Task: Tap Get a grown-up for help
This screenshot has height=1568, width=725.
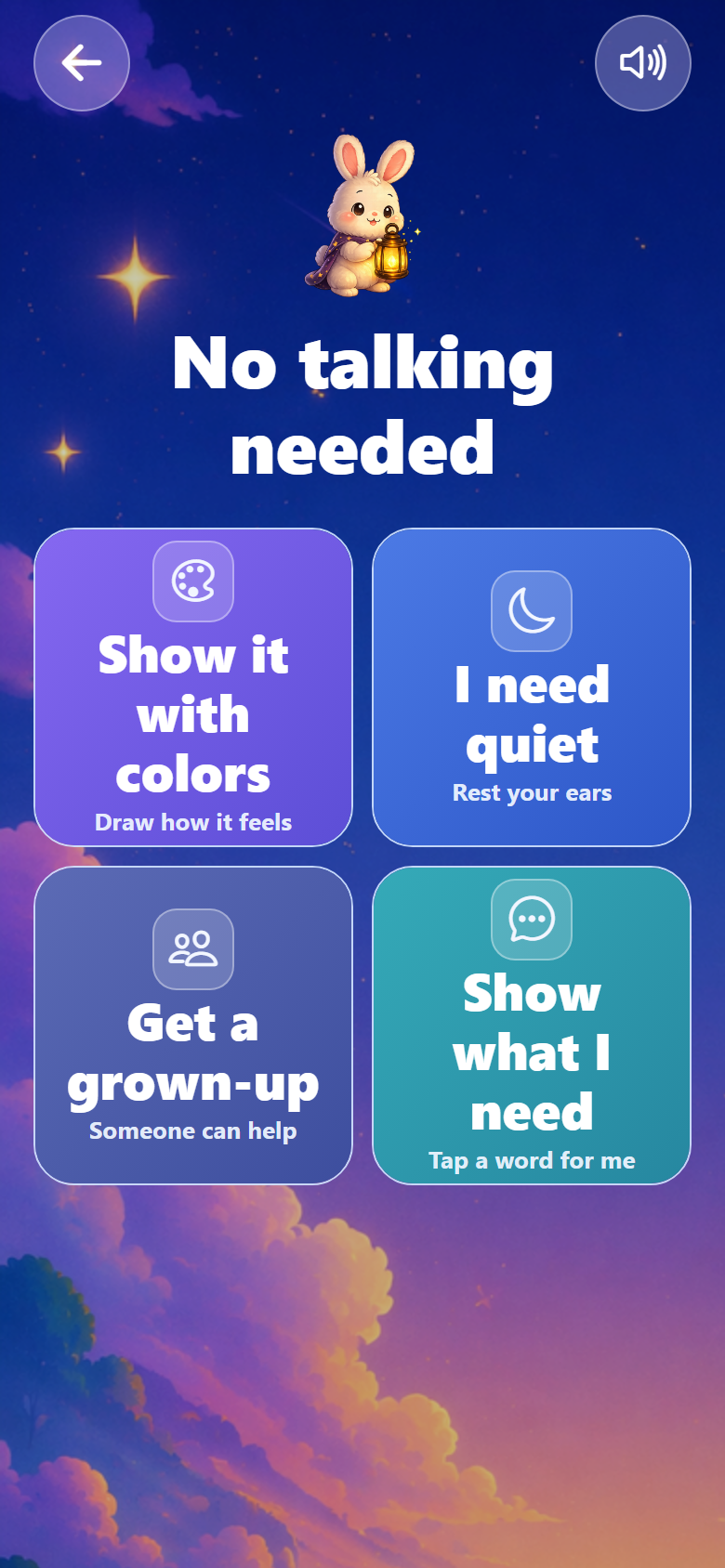Action: [193, 1026]
